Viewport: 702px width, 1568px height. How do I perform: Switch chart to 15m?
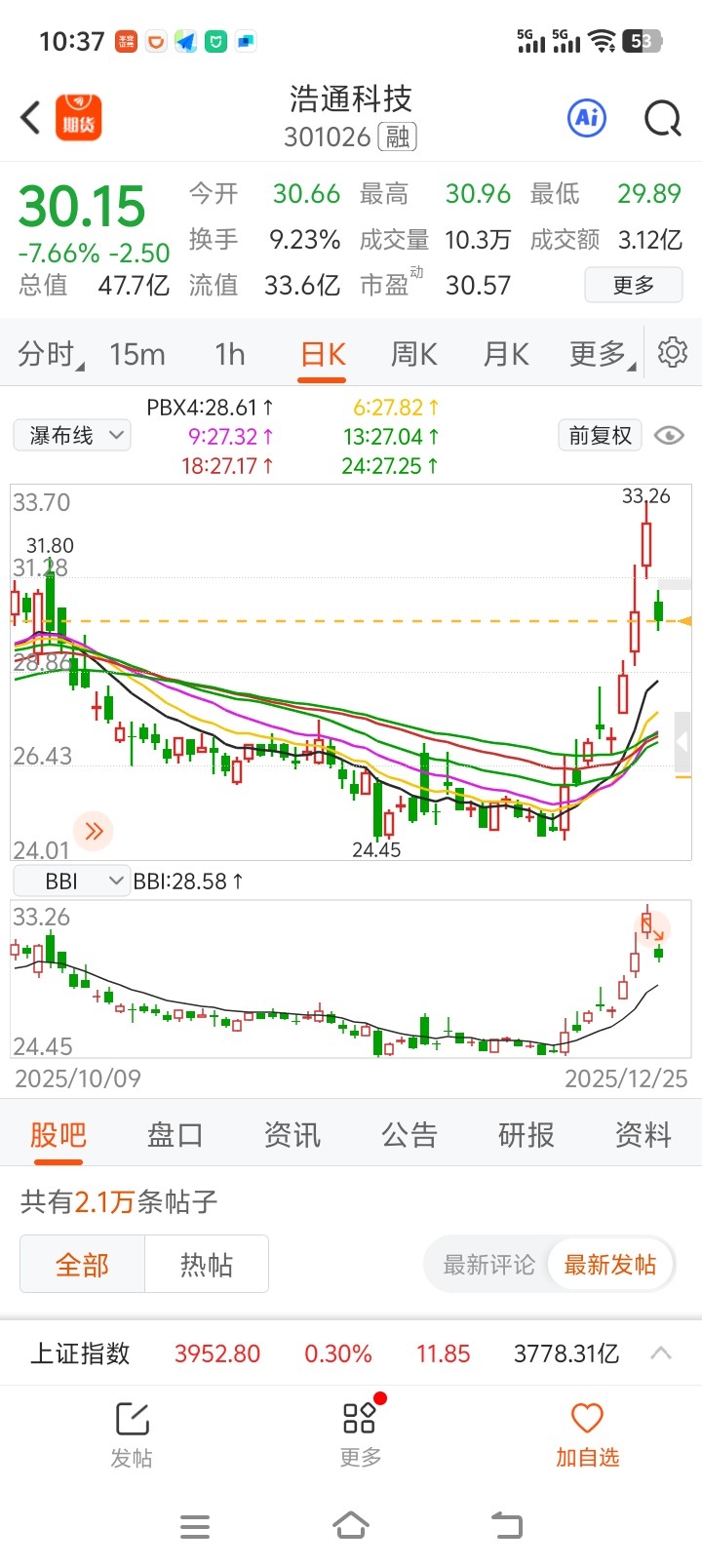137,354
